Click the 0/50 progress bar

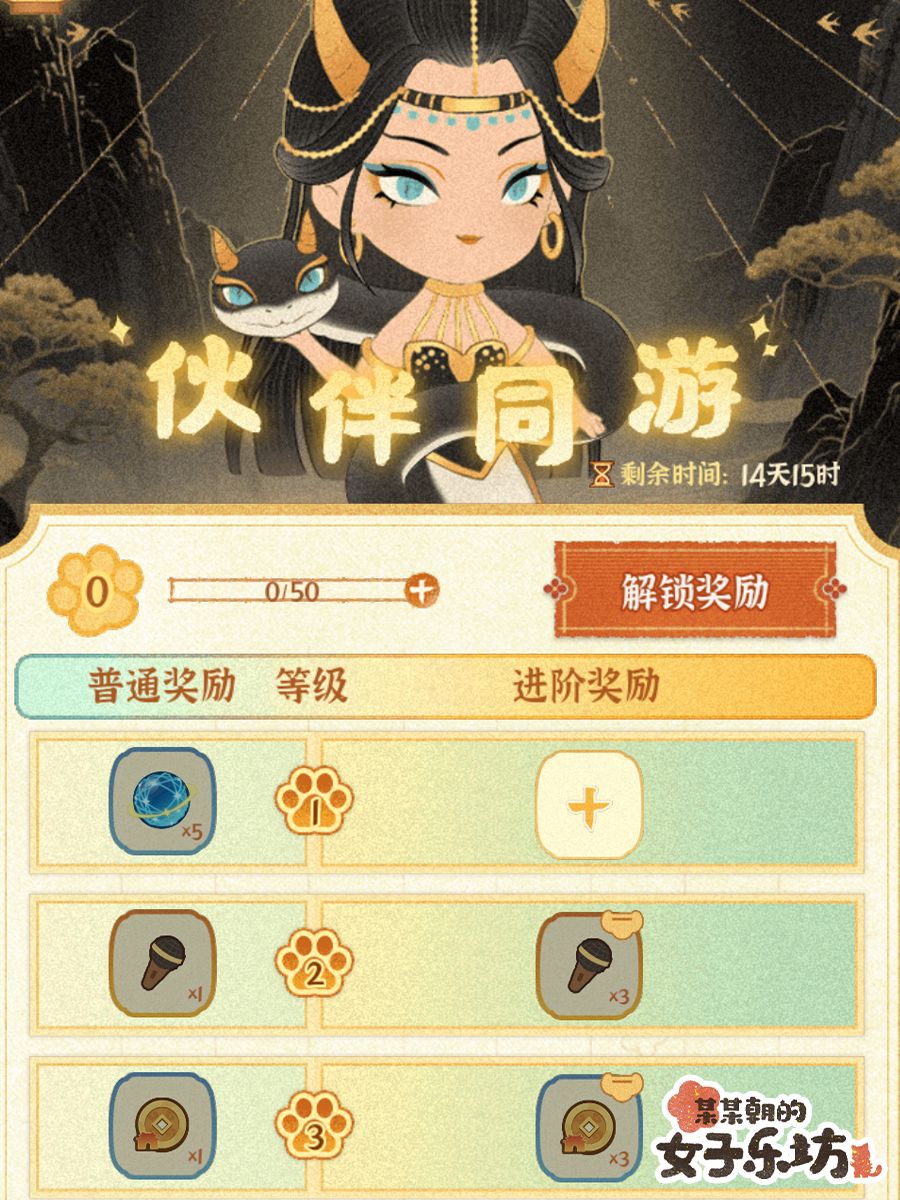[290, 588]
